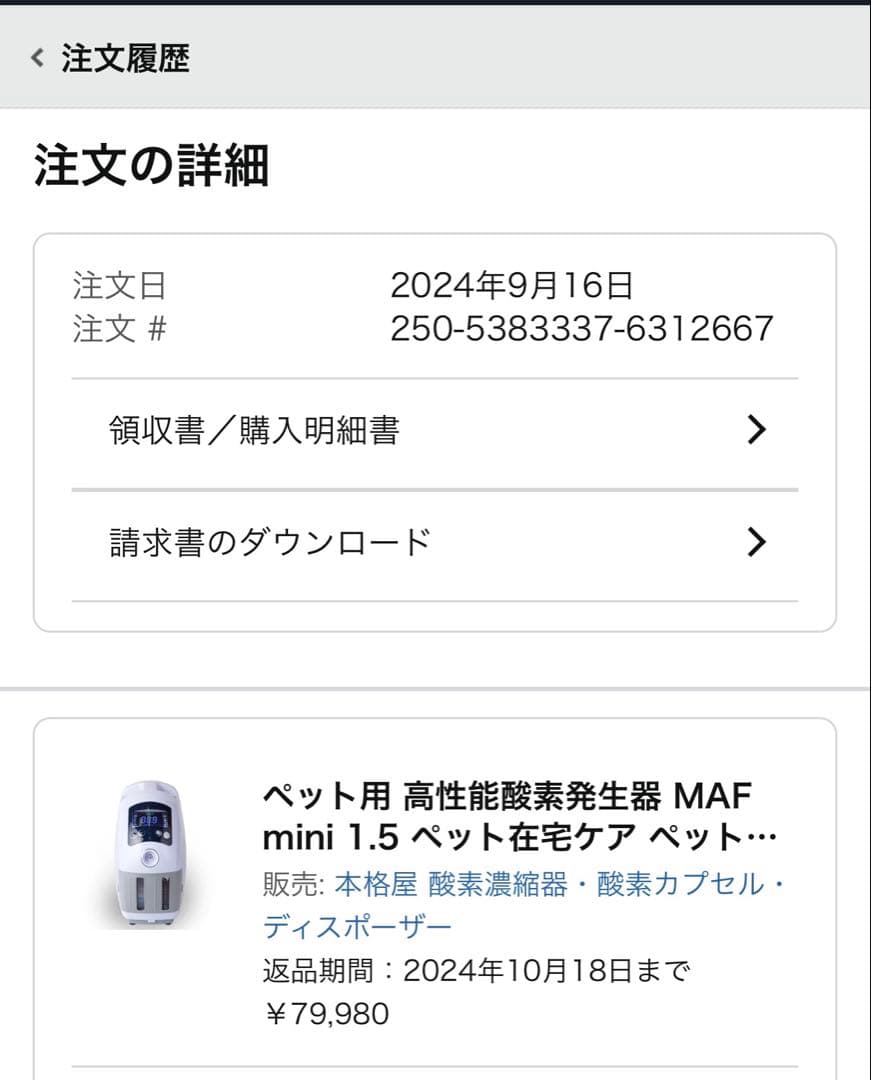
Task: Click inside the order summary card
Action: tap(435, 430)
